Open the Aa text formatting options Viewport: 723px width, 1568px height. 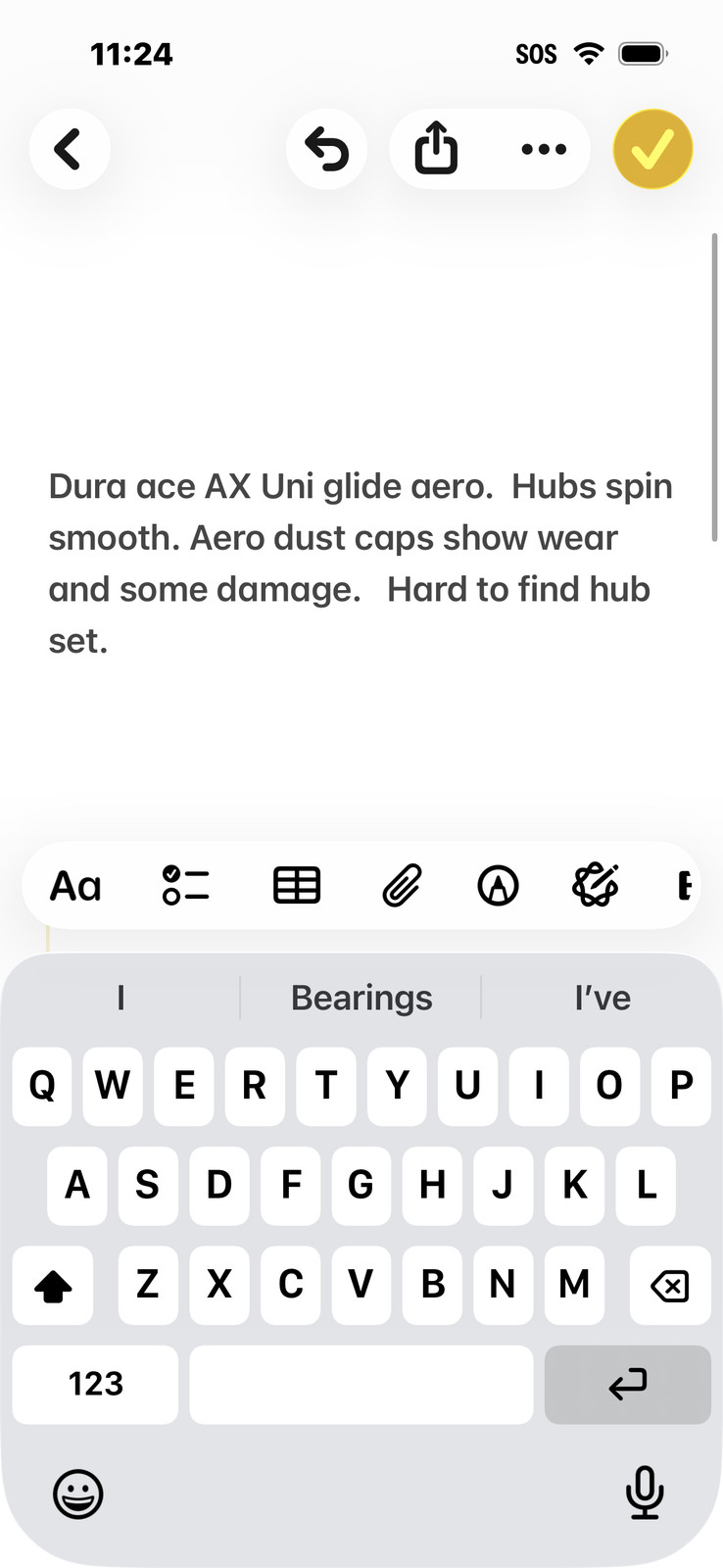[x=75, y=886]
